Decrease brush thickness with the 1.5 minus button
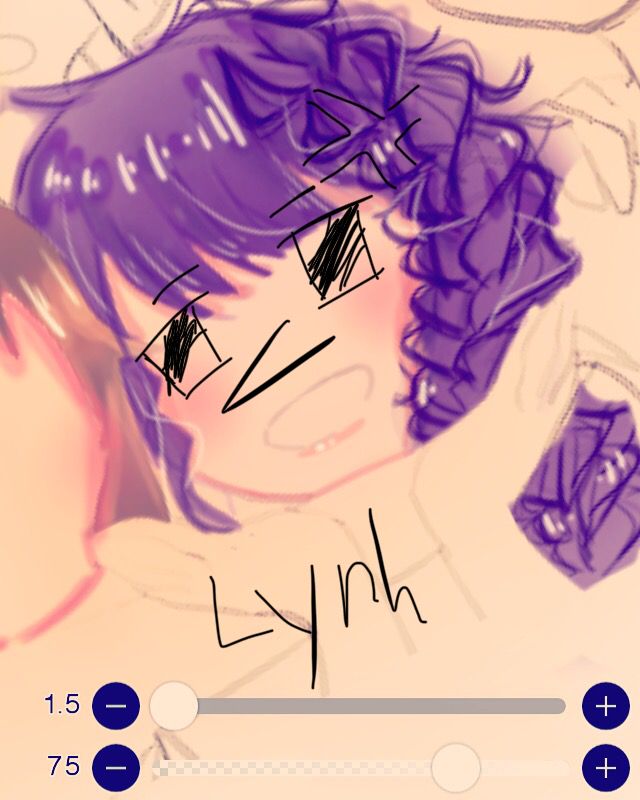 click(x=116, y=706)
